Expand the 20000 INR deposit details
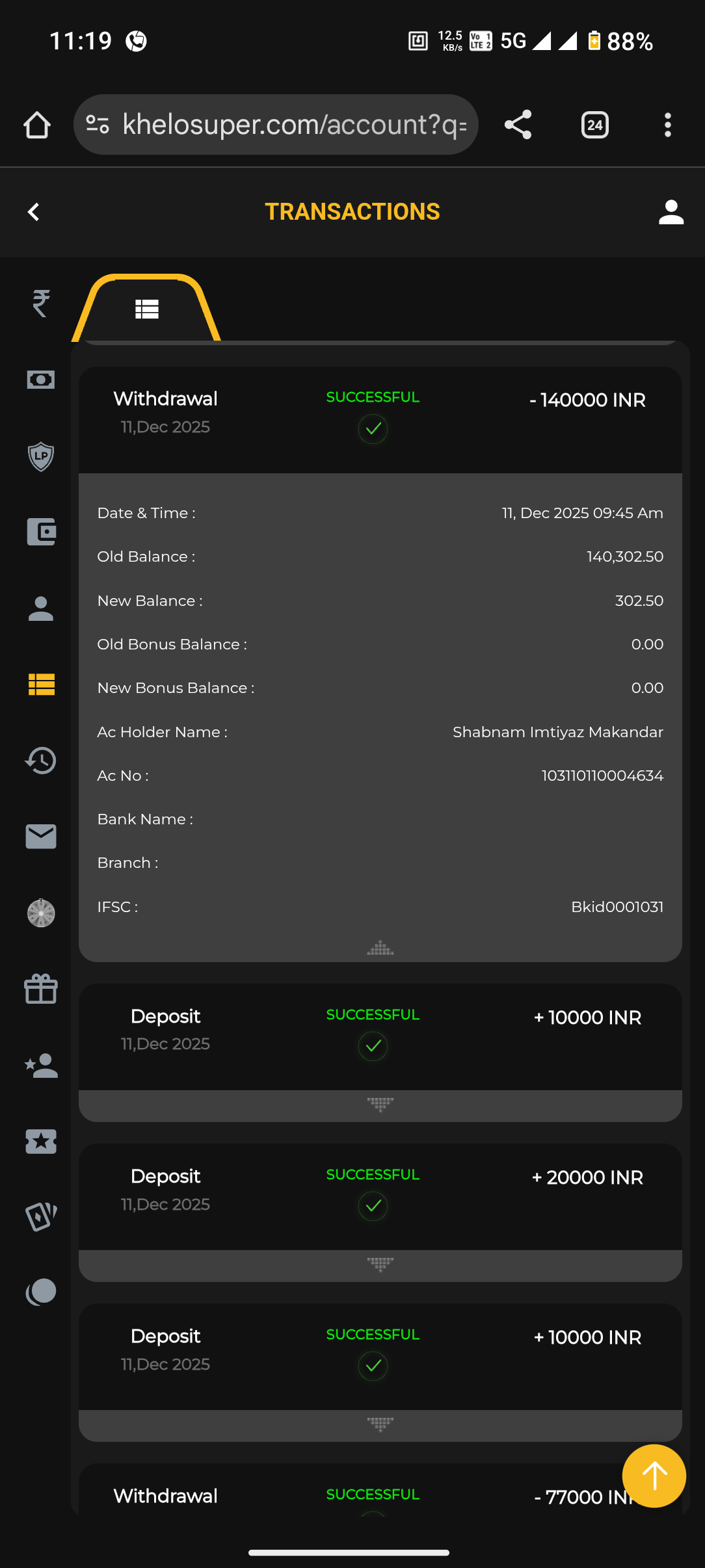Viewport: 705px width, 1568px height. pyautogui.click(x=380, y=1264)
